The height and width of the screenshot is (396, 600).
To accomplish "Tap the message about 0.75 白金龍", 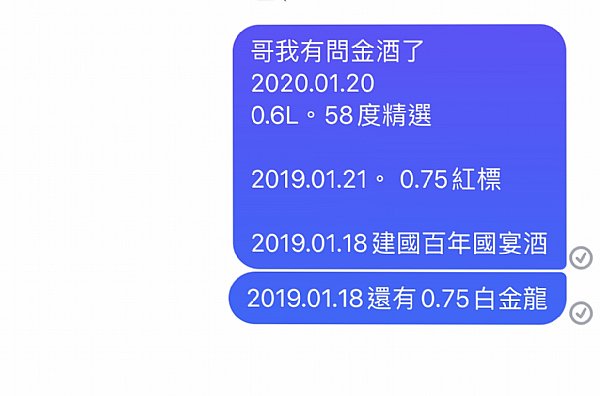I will [398, 298].
